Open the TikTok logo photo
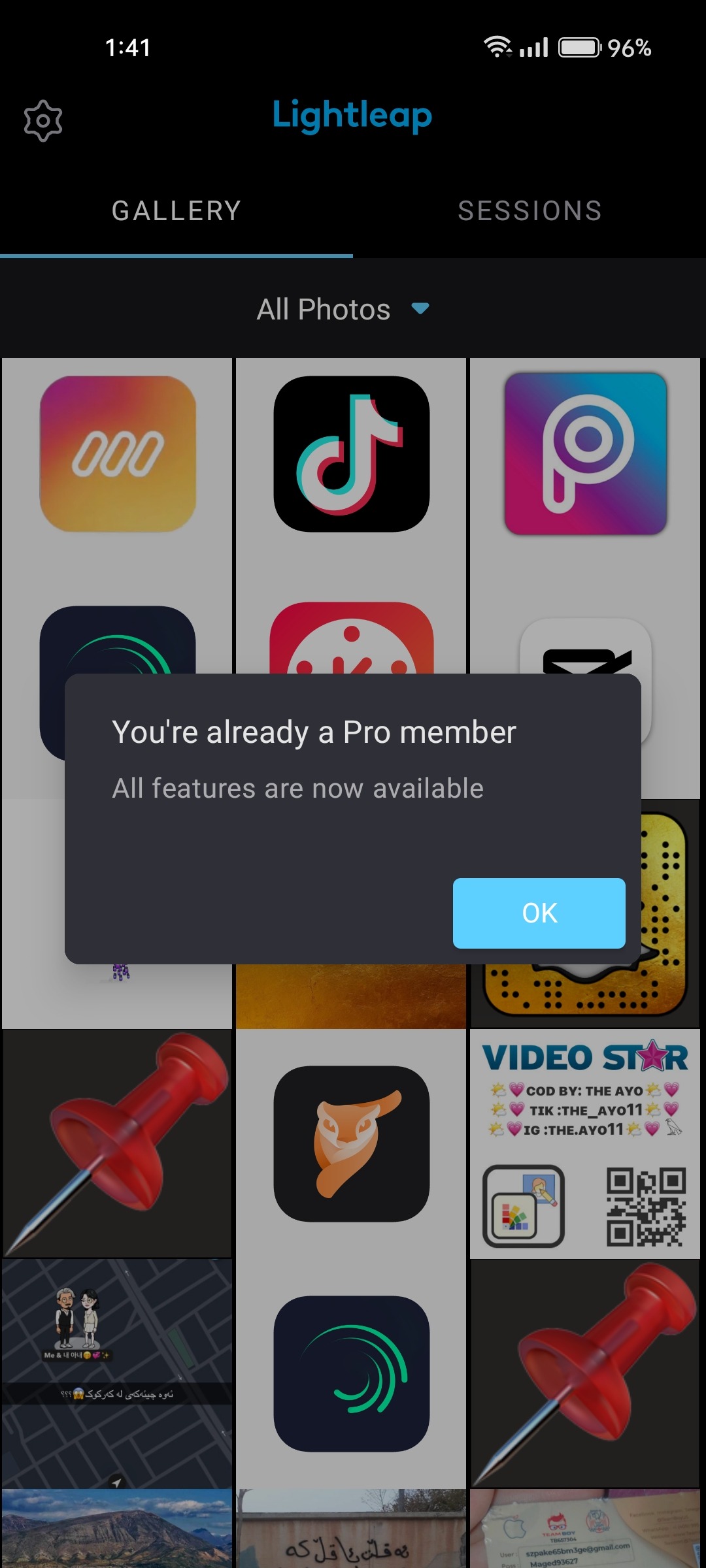The image size is (706, 1568). [351, 454]
